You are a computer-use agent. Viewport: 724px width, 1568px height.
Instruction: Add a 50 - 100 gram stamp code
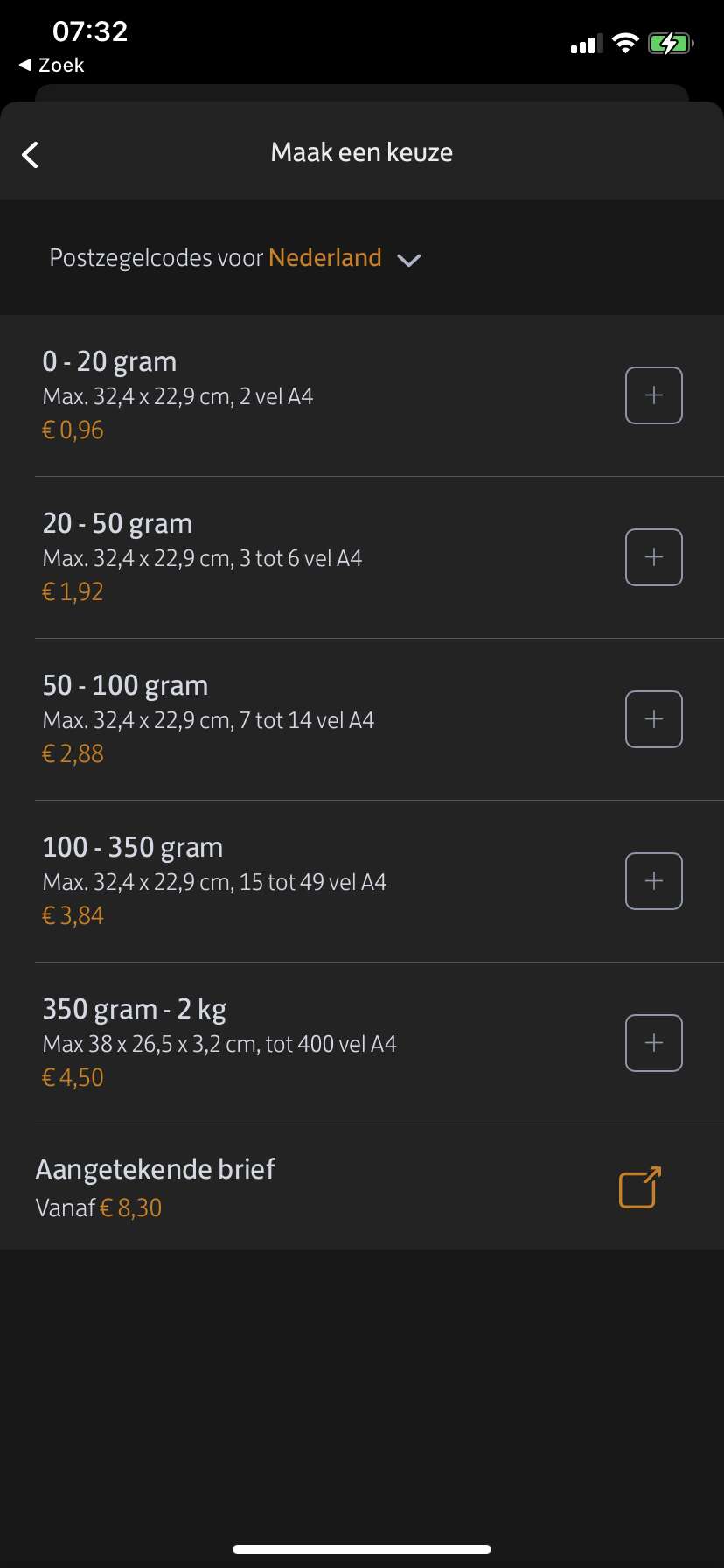654,719
